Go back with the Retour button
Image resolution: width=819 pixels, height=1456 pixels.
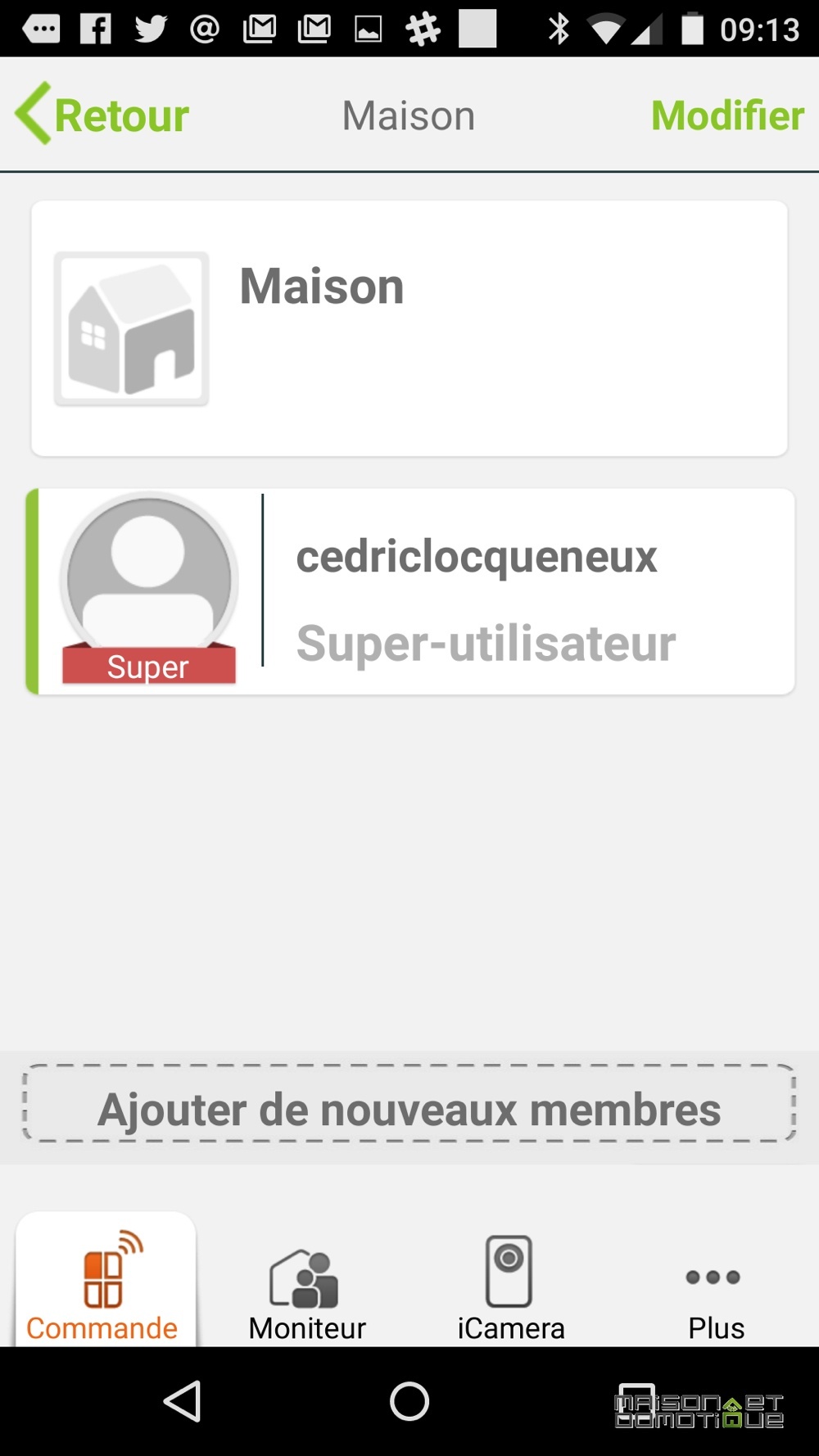tap(102, 115)
